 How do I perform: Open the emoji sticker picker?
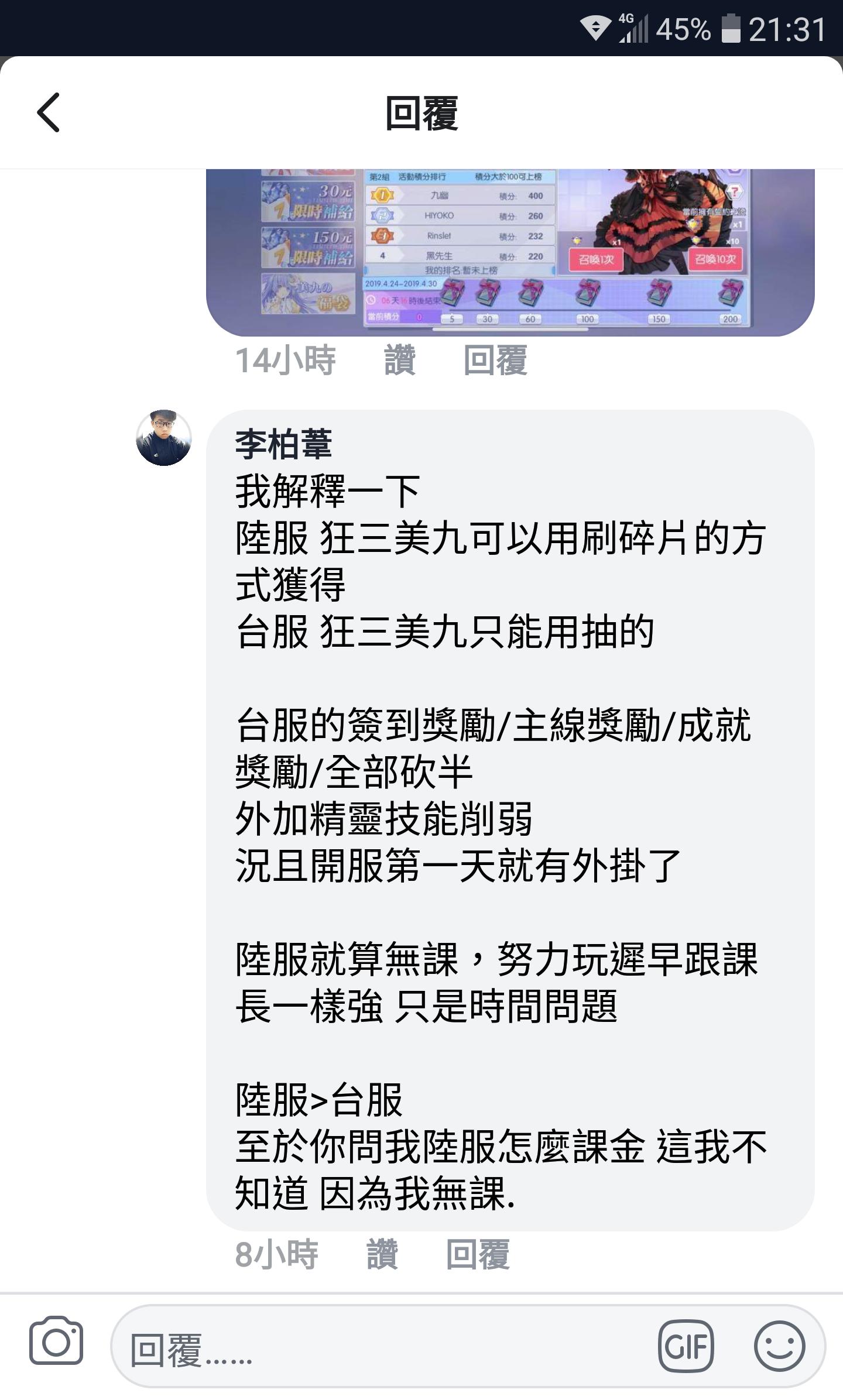779,1346
